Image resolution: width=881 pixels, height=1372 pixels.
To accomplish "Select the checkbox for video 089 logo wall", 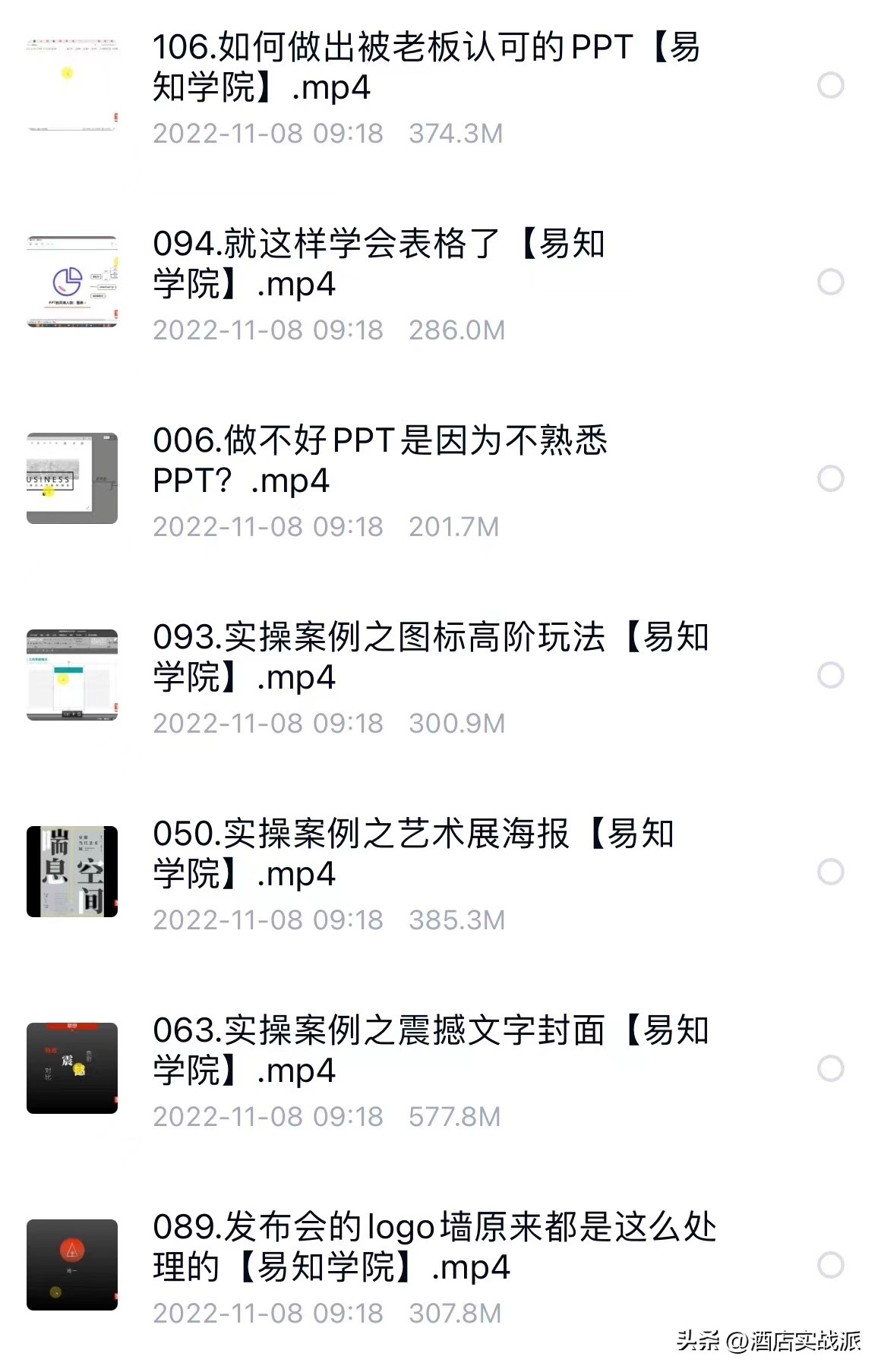I will point(829,1264).
